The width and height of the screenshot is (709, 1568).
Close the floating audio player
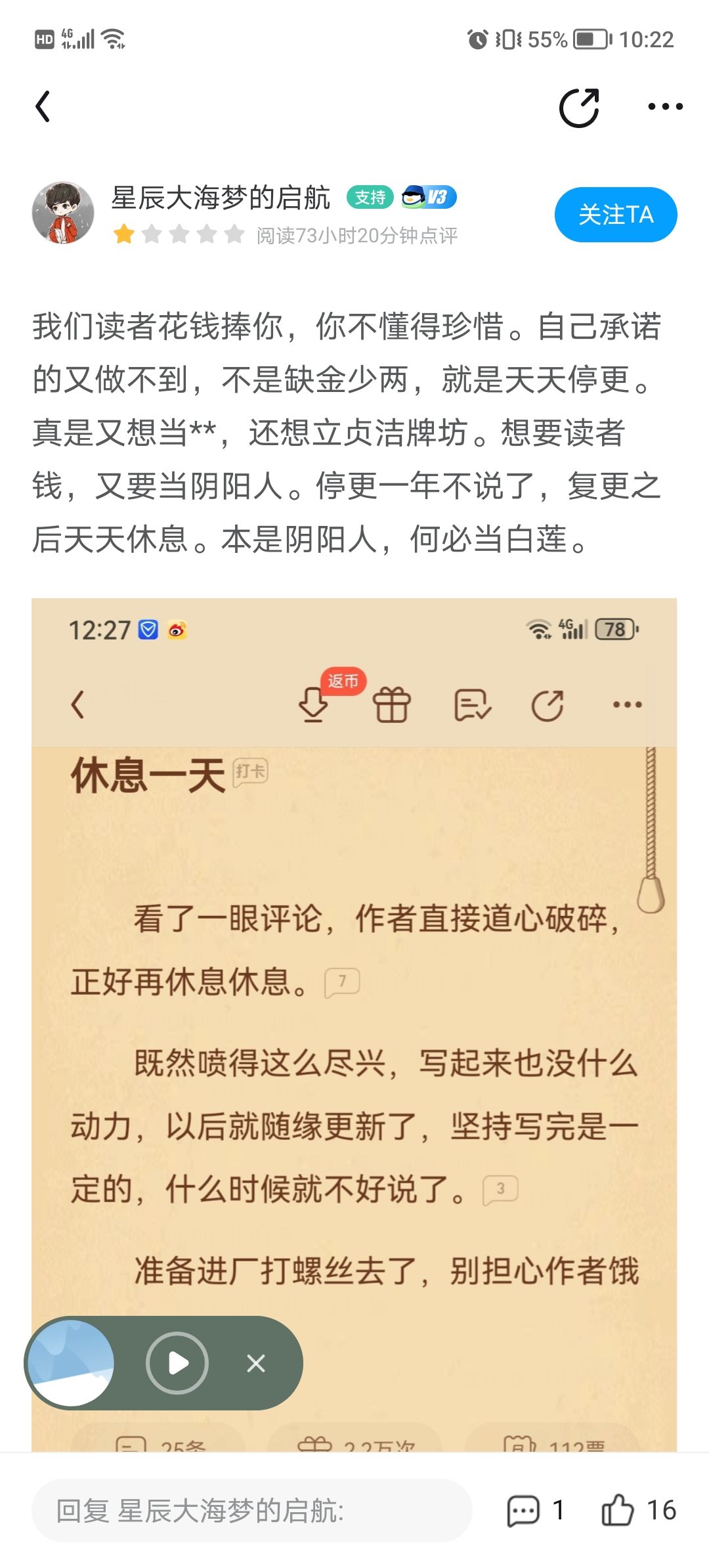point(256,1364)
